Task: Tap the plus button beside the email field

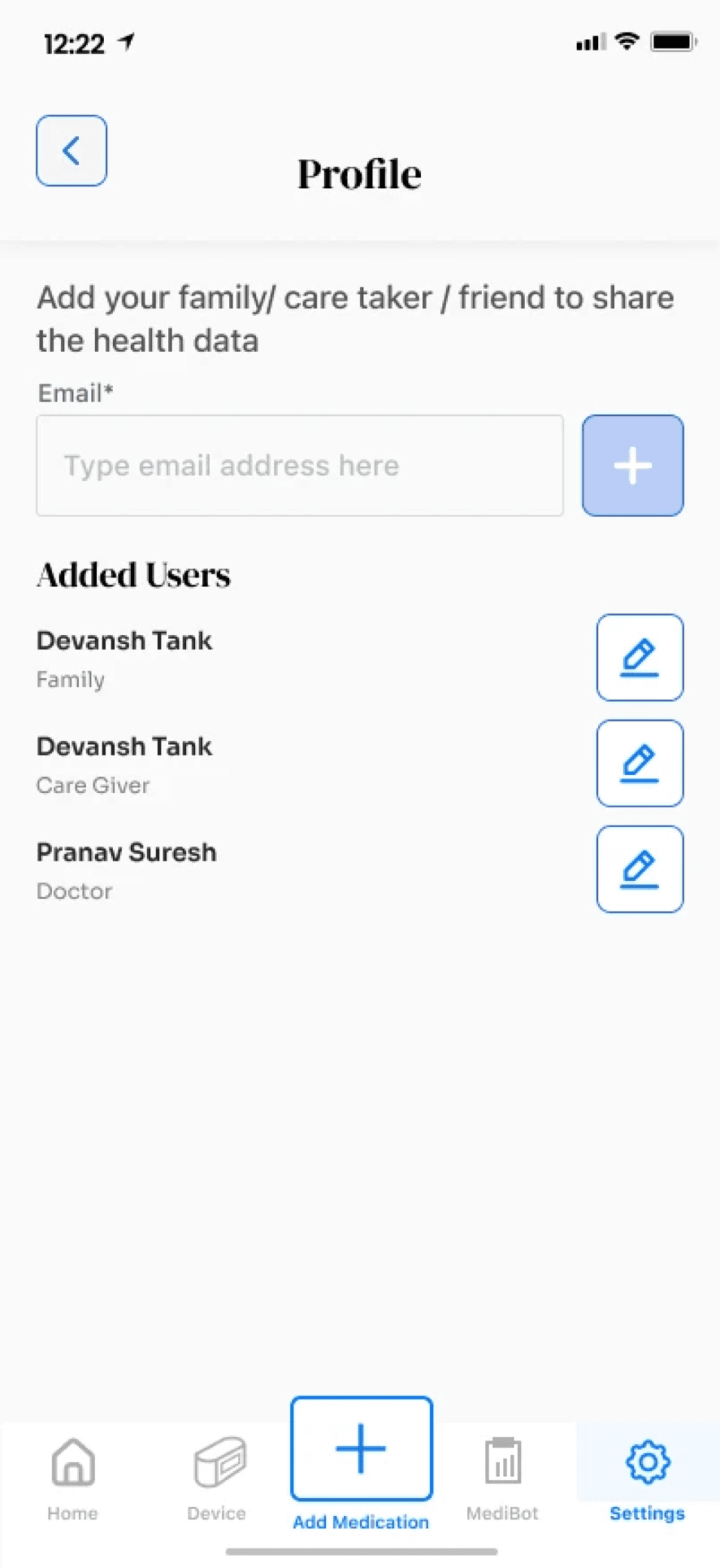Action: click(633, 465)
